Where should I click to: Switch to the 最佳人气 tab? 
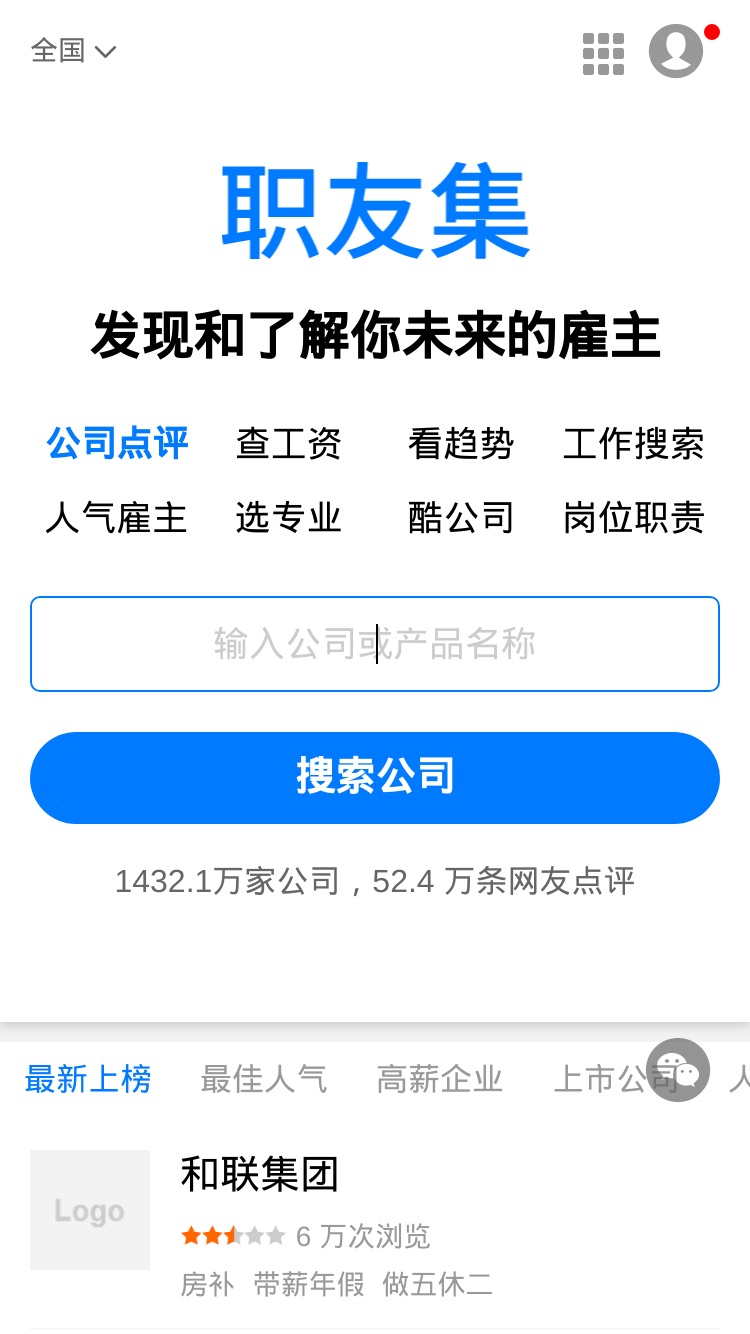pyautogui.click(x=264, y=1079)
